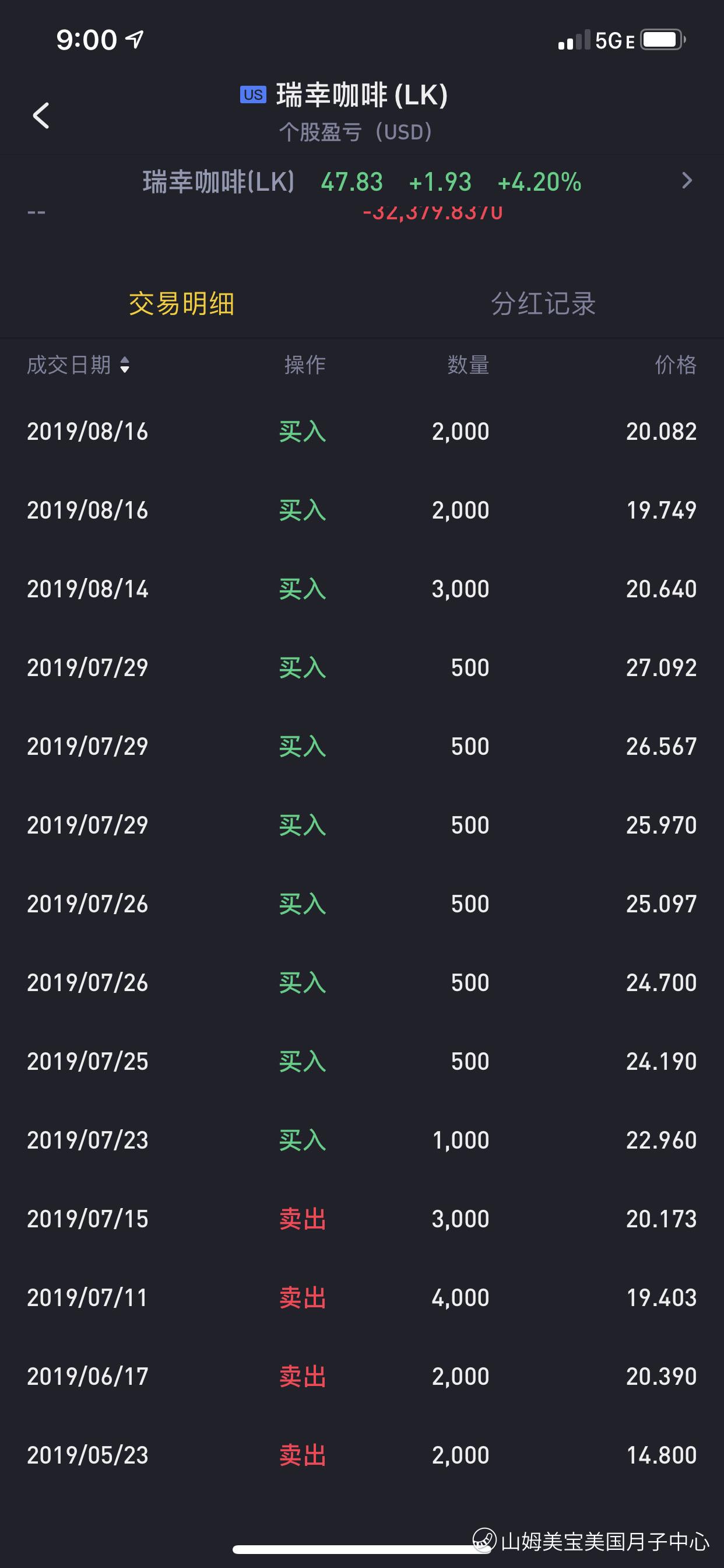Viewport: 724px width, 1568px height.
Task: Go back using the top-left arrow
Action: click(41, 115)
